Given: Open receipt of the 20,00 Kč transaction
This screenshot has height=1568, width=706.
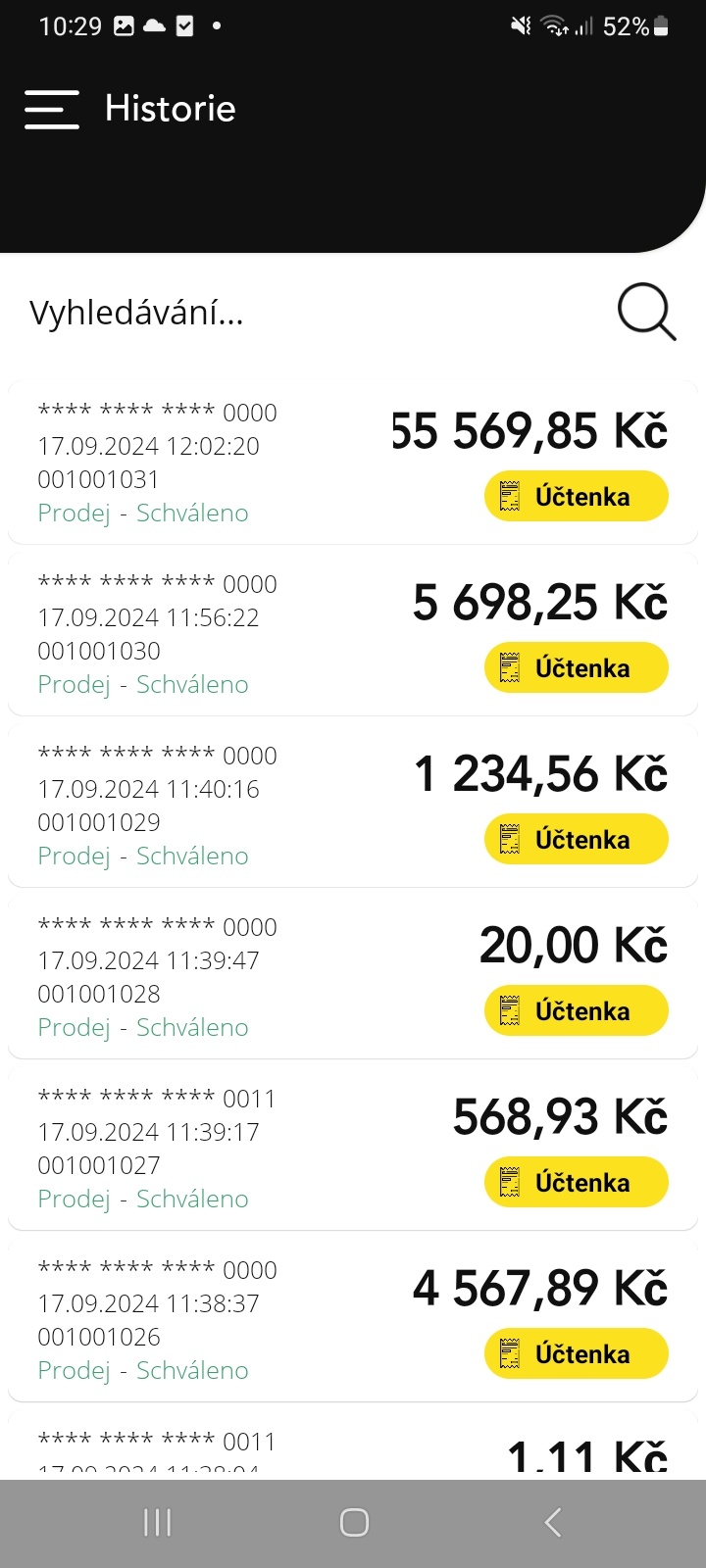Looking at the screenshot, I should [x=577, y=1011].
